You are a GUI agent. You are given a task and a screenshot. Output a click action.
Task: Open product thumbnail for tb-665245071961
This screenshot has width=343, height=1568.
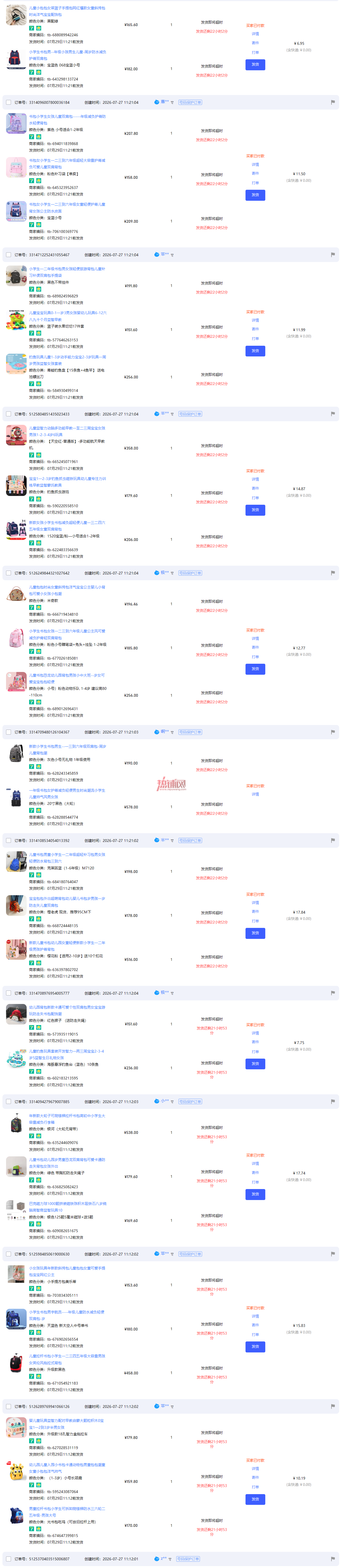16,435
